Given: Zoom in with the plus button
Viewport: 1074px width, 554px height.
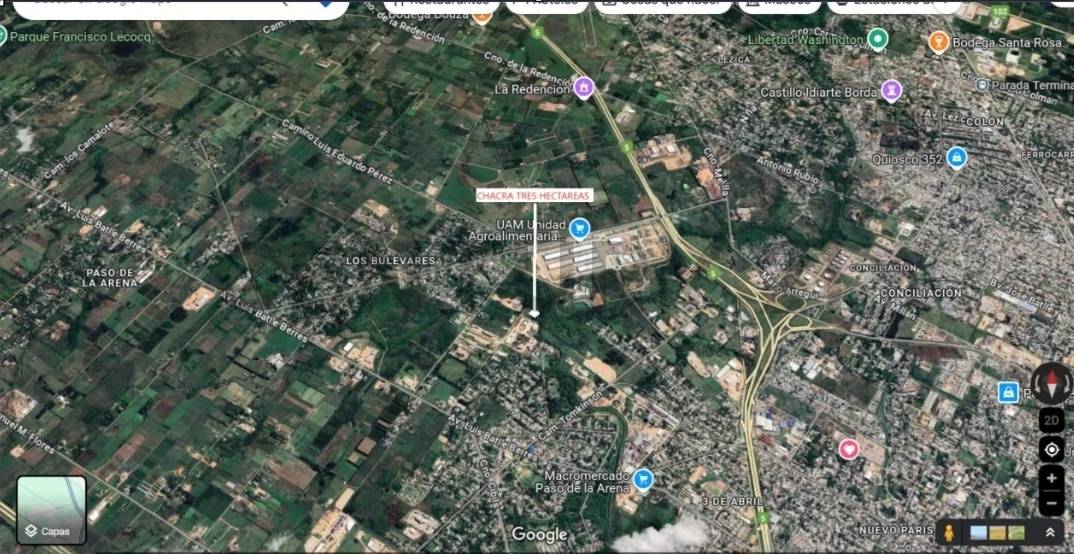Looking at the screenshot, I should (x=1051, y=478).
